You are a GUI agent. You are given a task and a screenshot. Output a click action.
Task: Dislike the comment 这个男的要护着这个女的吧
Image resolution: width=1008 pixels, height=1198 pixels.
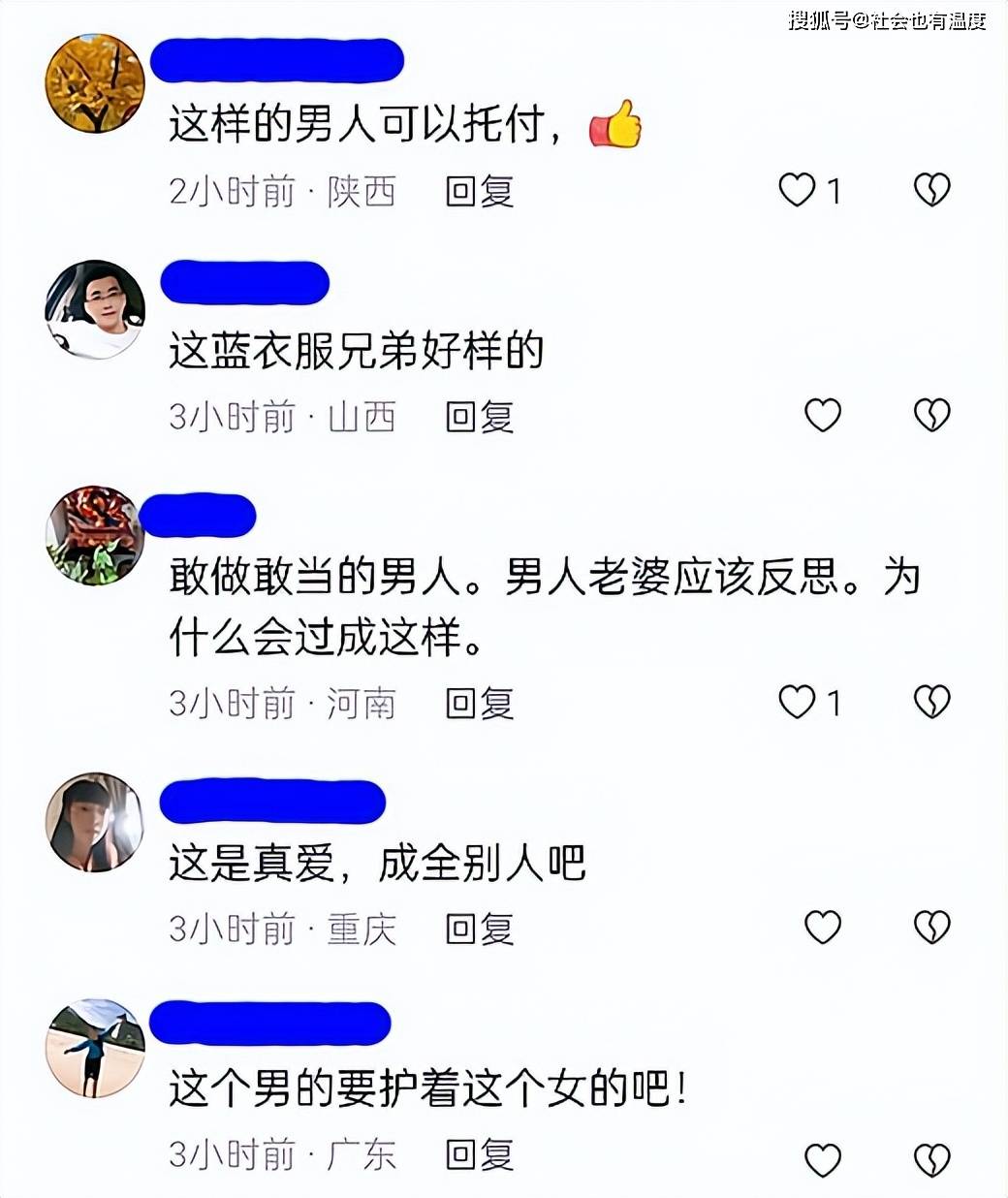(931, 1159)
